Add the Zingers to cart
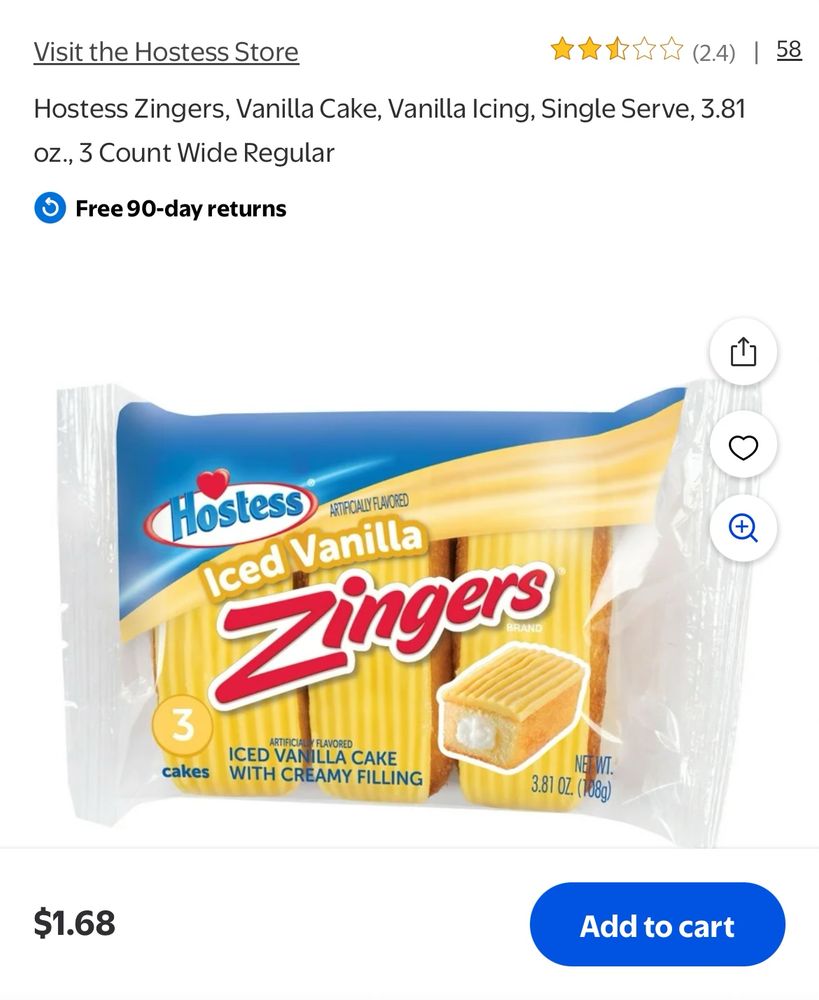 click(656, 925)
